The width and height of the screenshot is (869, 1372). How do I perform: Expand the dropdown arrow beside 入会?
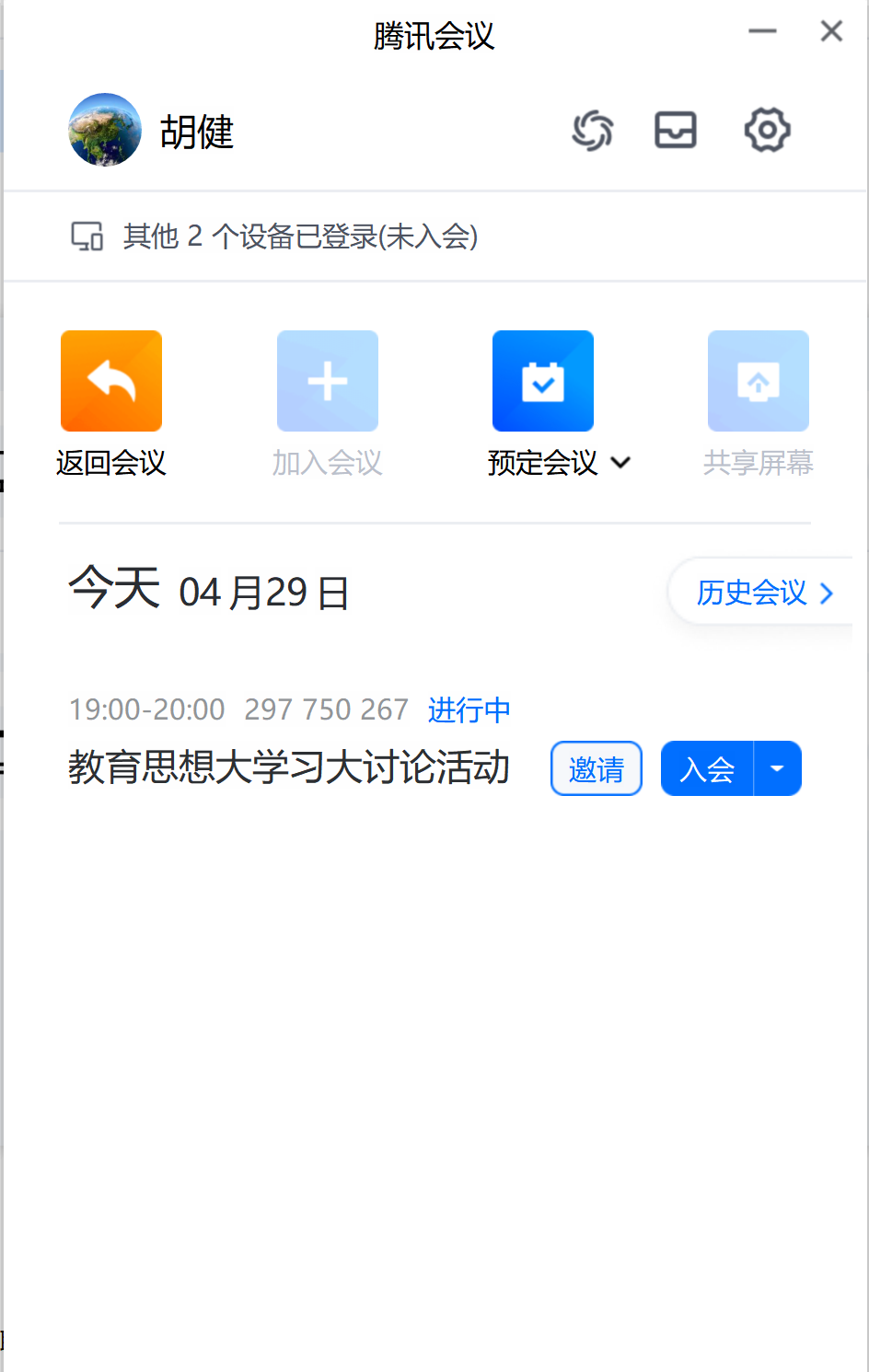coord(778,768)
